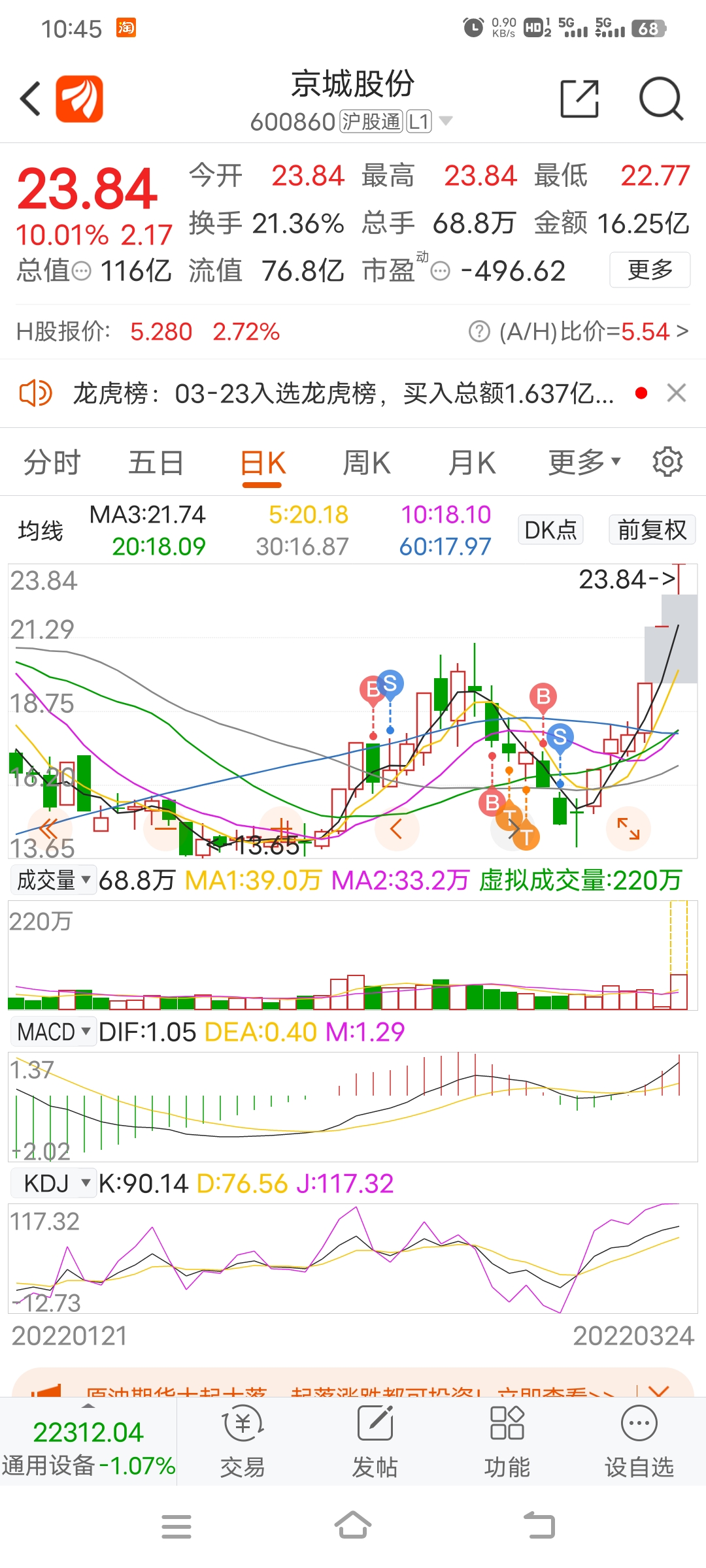Select the 周K chart tab
Image resolution: width=706 pixels, height=1568 pixels.
pos(367,463)
